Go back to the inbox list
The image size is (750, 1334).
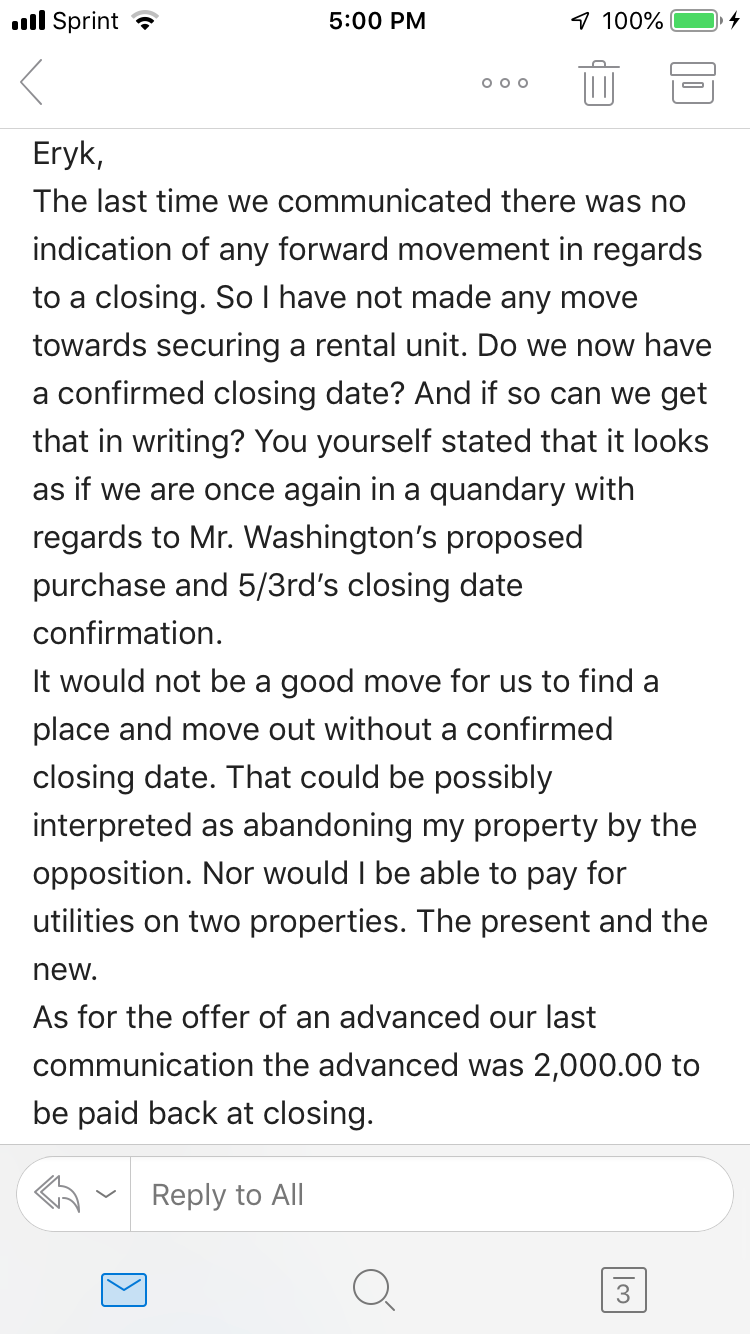click(33, 82)
